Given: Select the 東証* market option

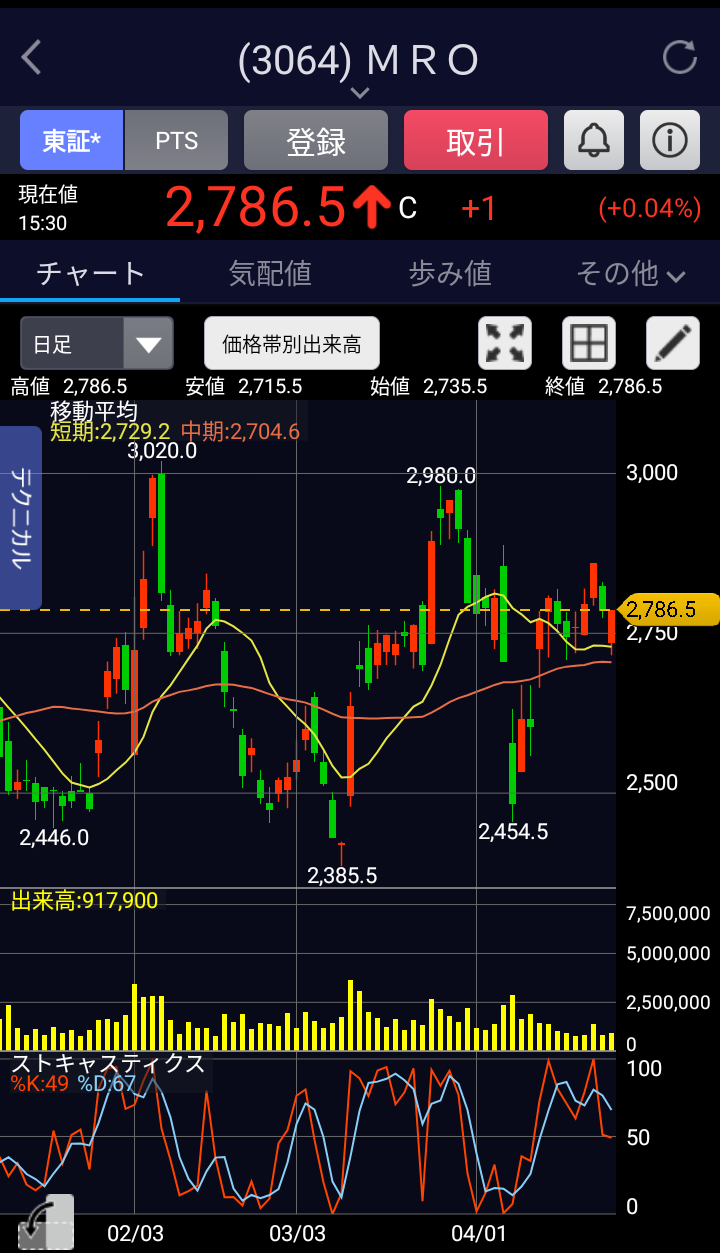Looking at the screenshot, I should tap(72, 140).
